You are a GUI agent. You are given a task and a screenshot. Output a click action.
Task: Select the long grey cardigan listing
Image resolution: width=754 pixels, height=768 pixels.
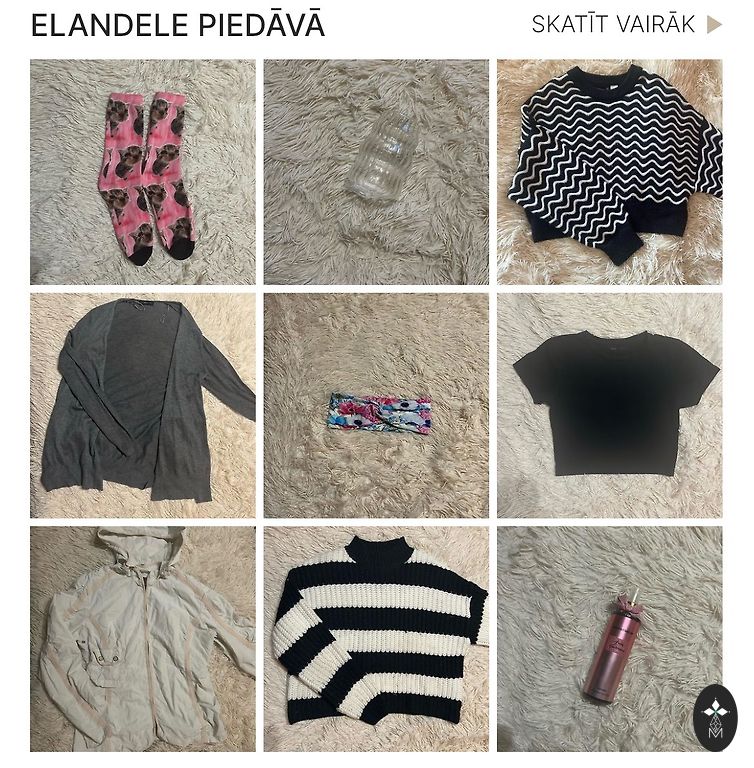pyautogui.click(x=142, y=405)
